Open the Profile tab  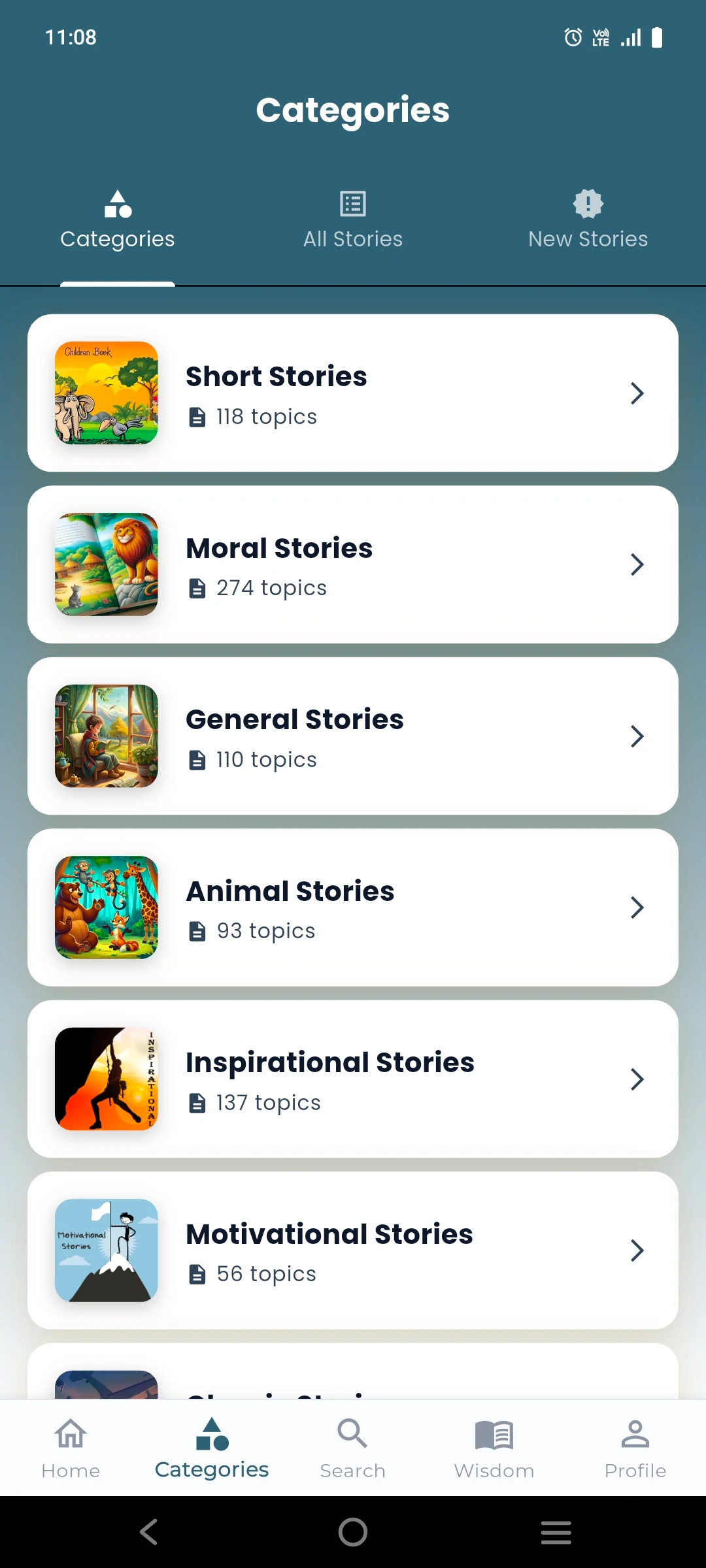pos(635,1448)
